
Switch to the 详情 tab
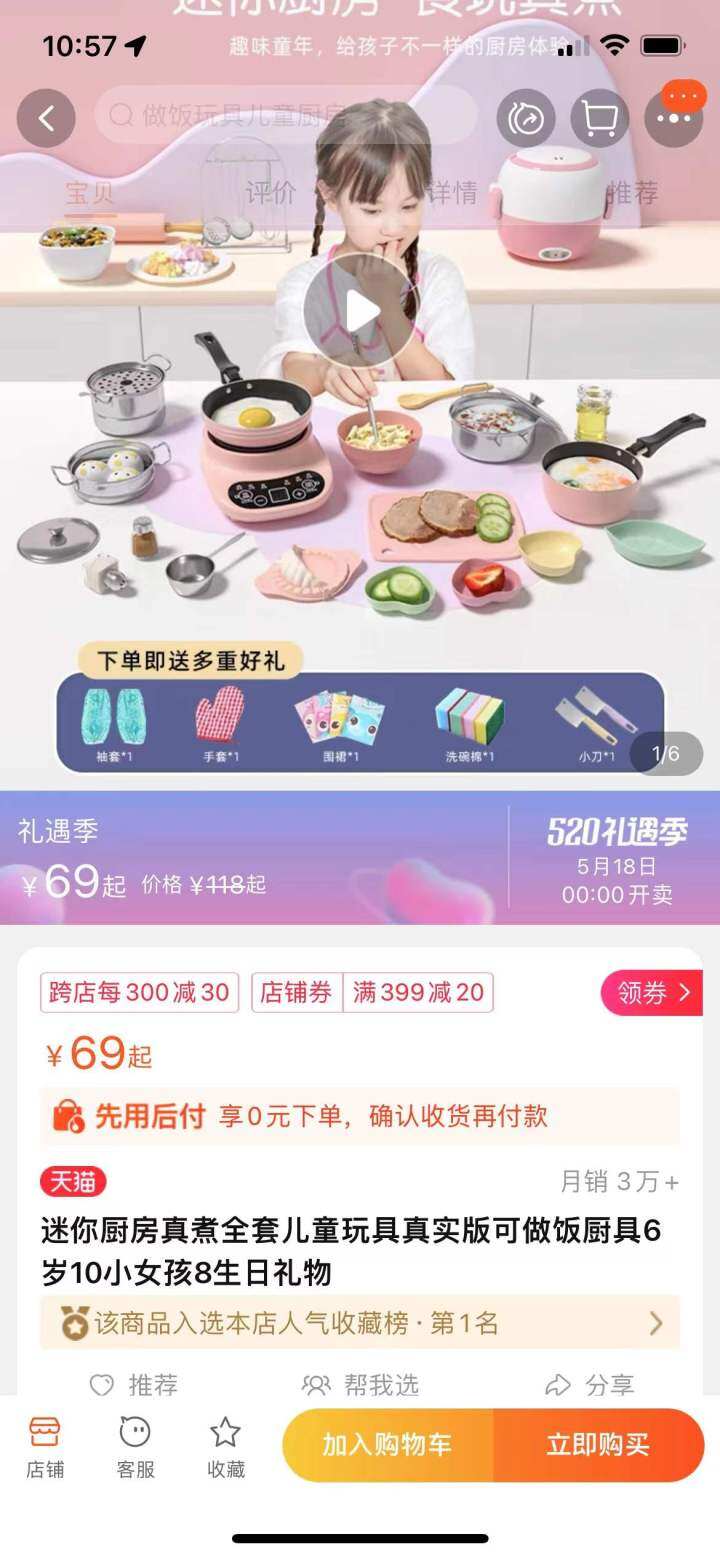[452, 192]
